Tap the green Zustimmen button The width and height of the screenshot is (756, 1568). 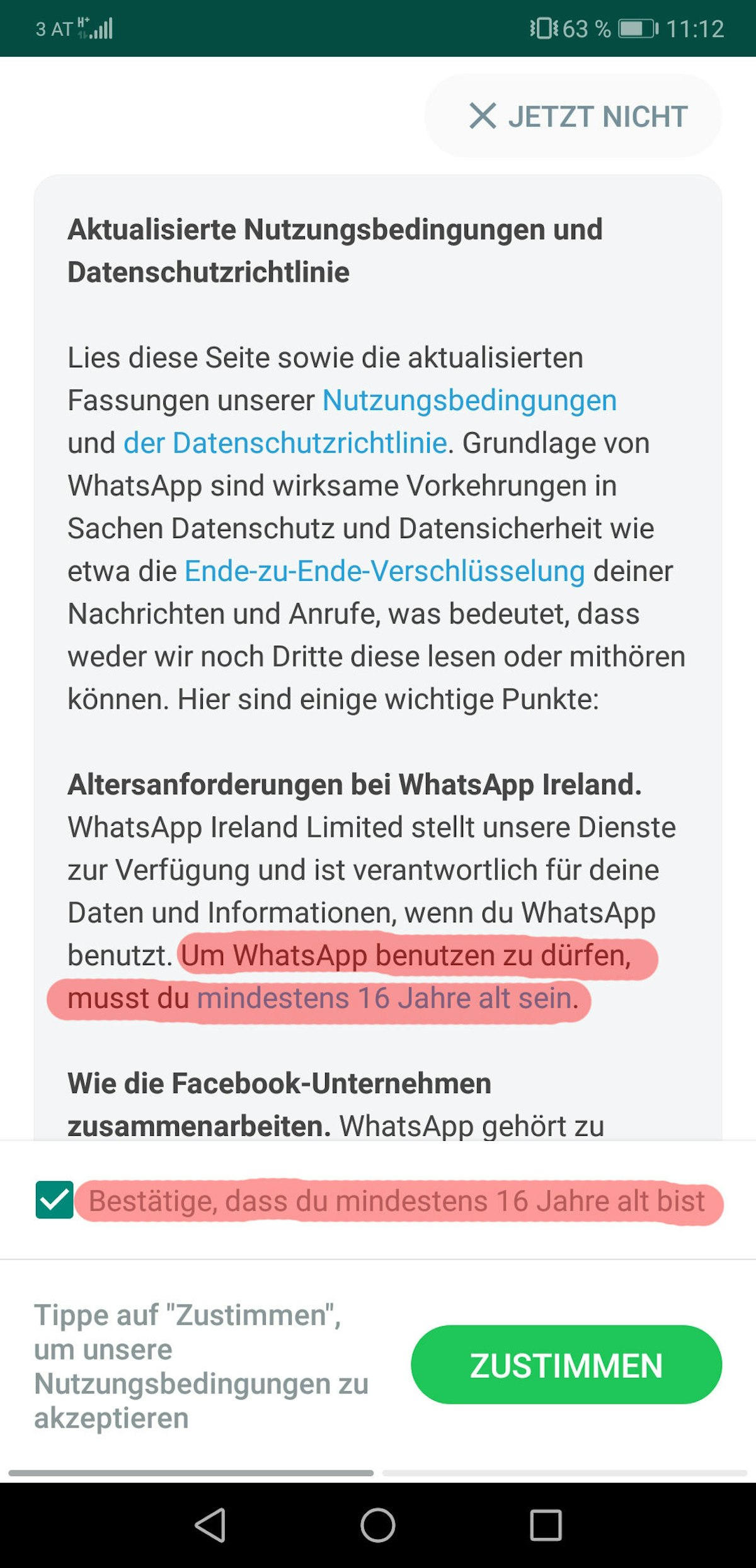point(566,1365)
